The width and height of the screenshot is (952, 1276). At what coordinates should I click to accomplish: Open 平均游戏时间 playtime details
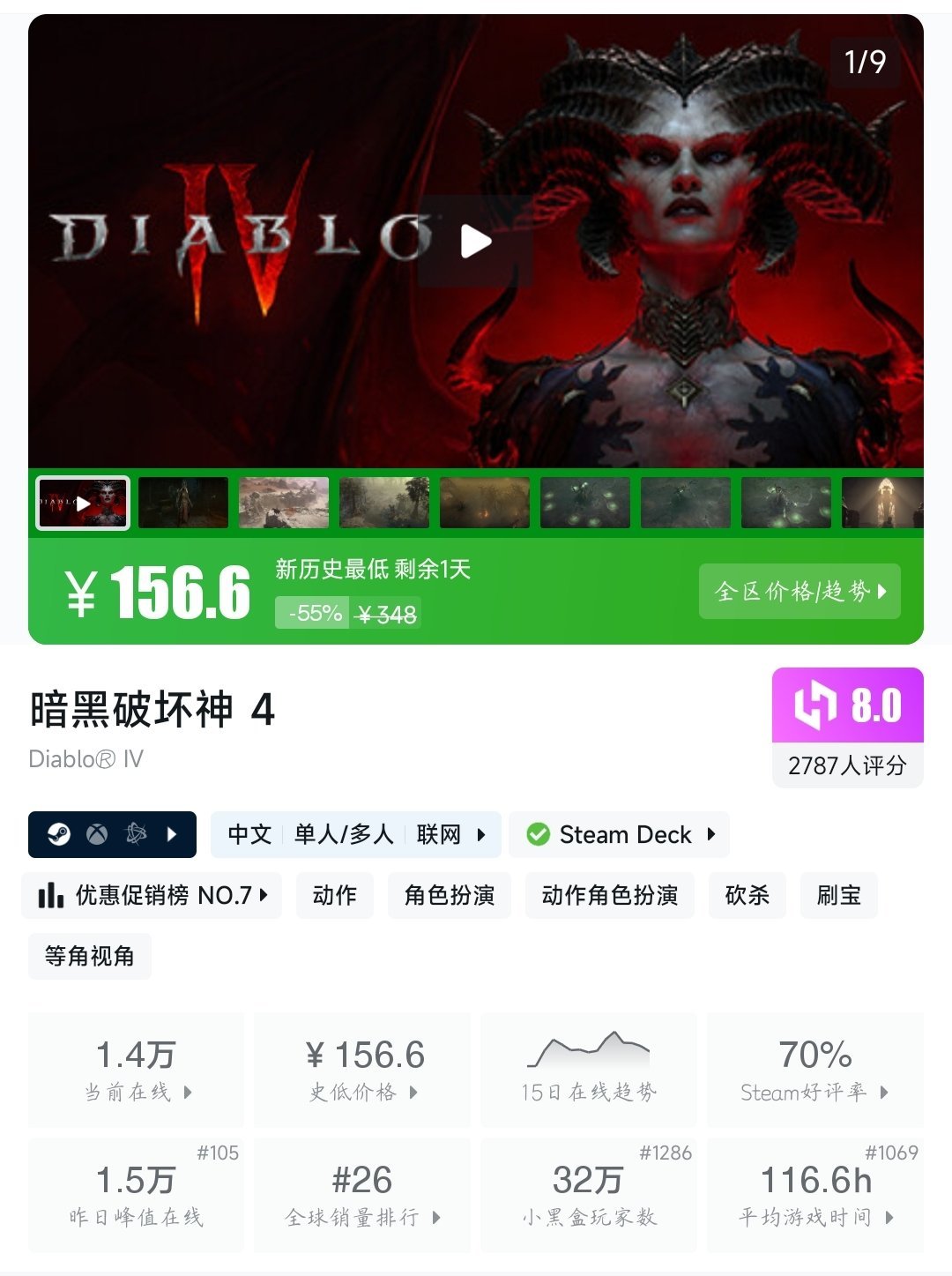[x=814, y=1195]
